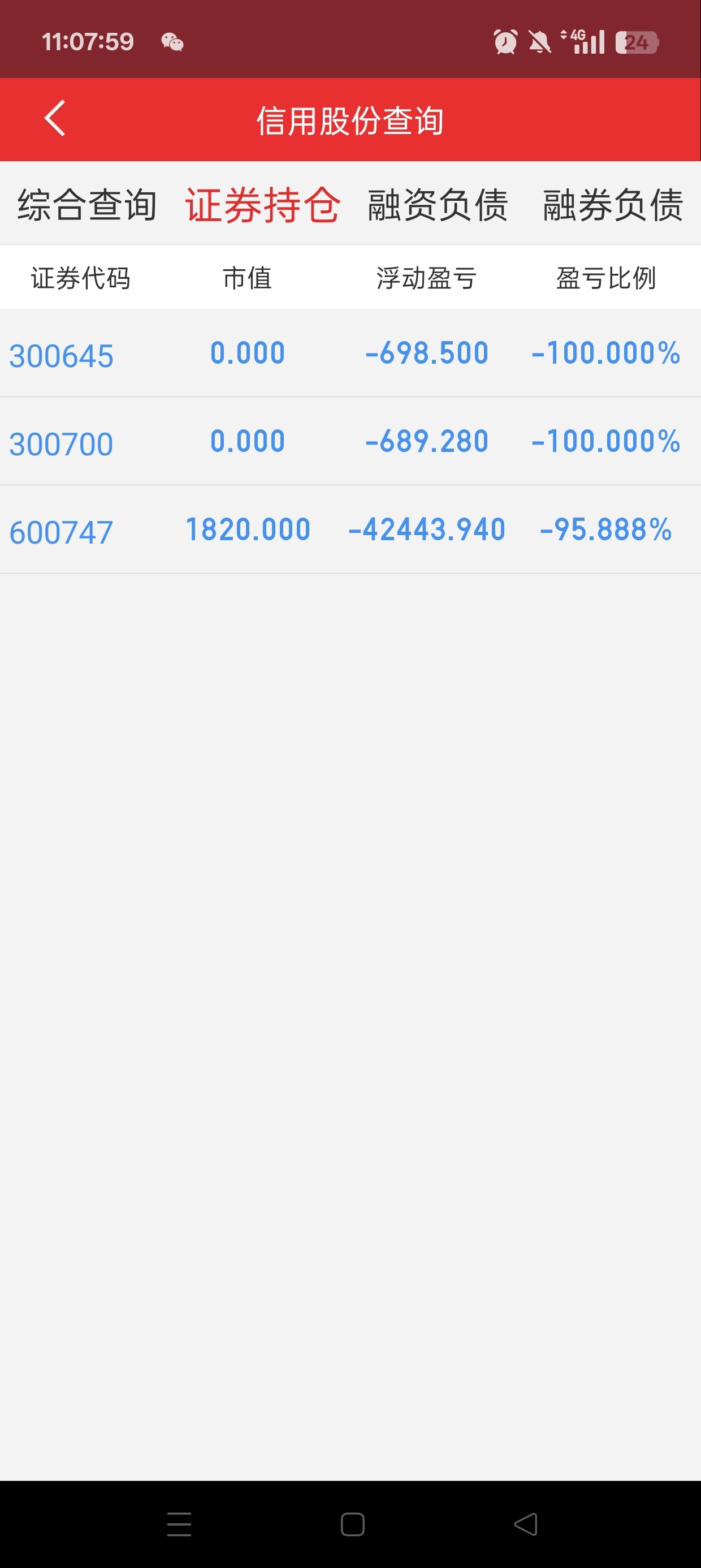Go back using the top-left arrow
Image resolution: width=701 pixels, height=1568 pixels.
pyautogui.click(x=55, y=119)
